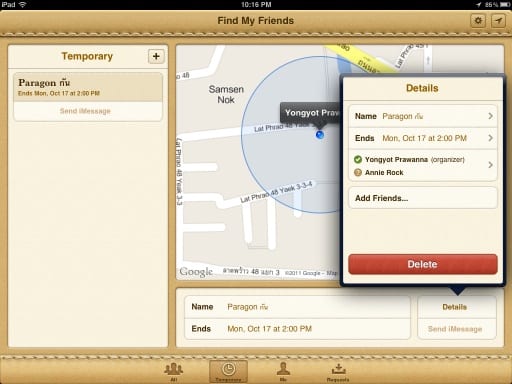The height and width of the screenshot is (384, 512).
Task: Open the Requests tab
Action: point(338,371)
